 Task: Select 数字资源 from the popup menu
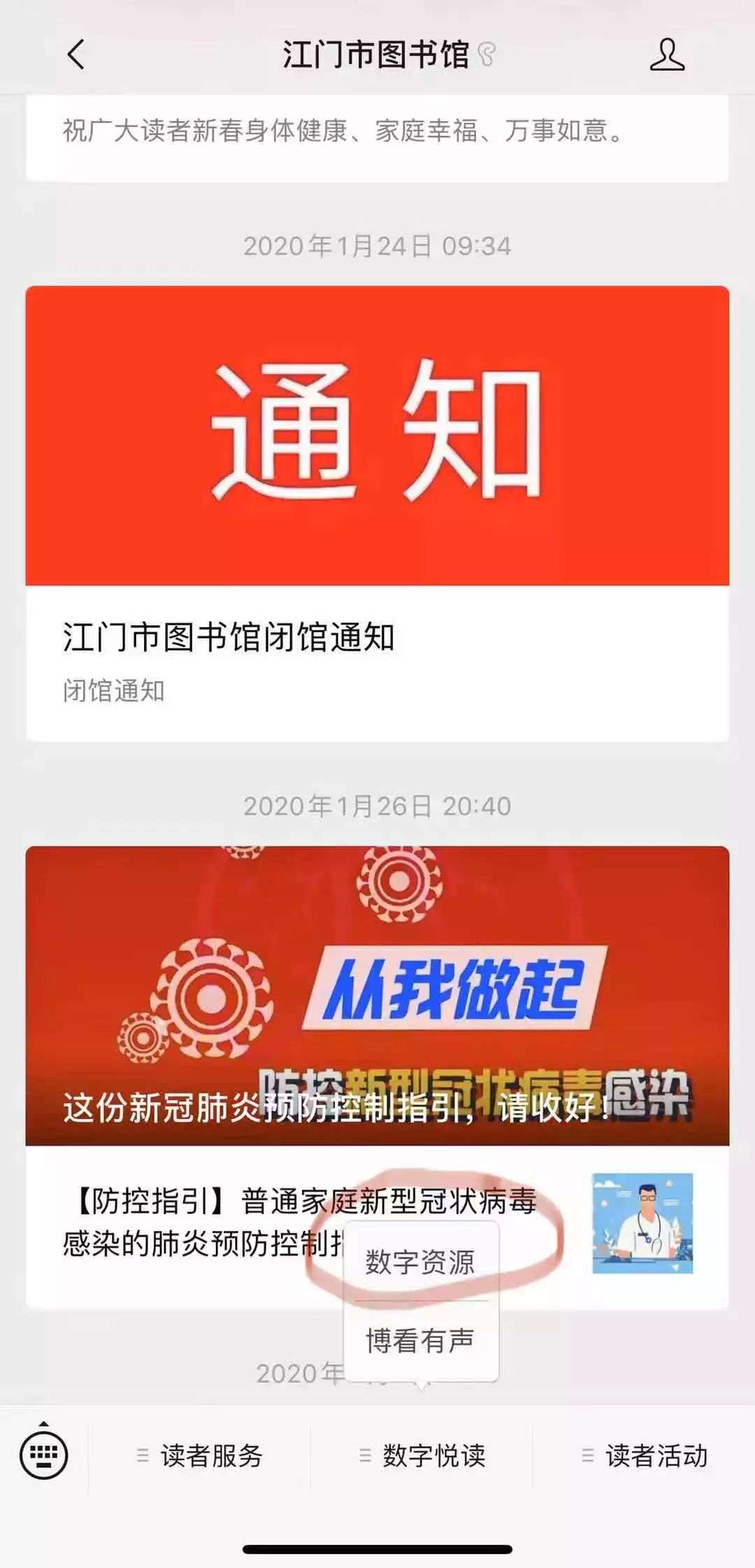[420, 1263]
